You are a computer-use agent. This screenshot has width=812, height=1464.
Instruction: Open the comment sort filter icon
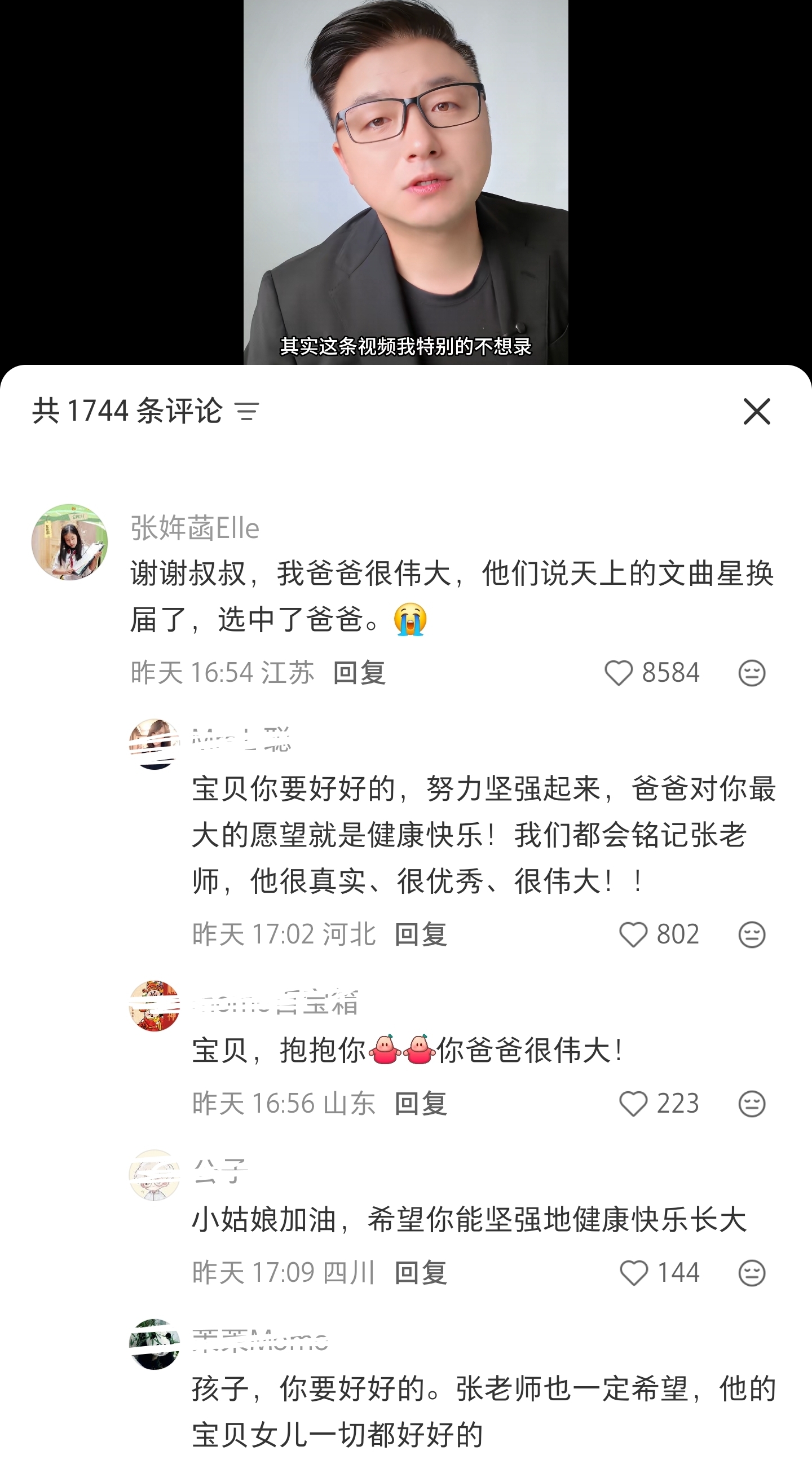pos(247,411)
